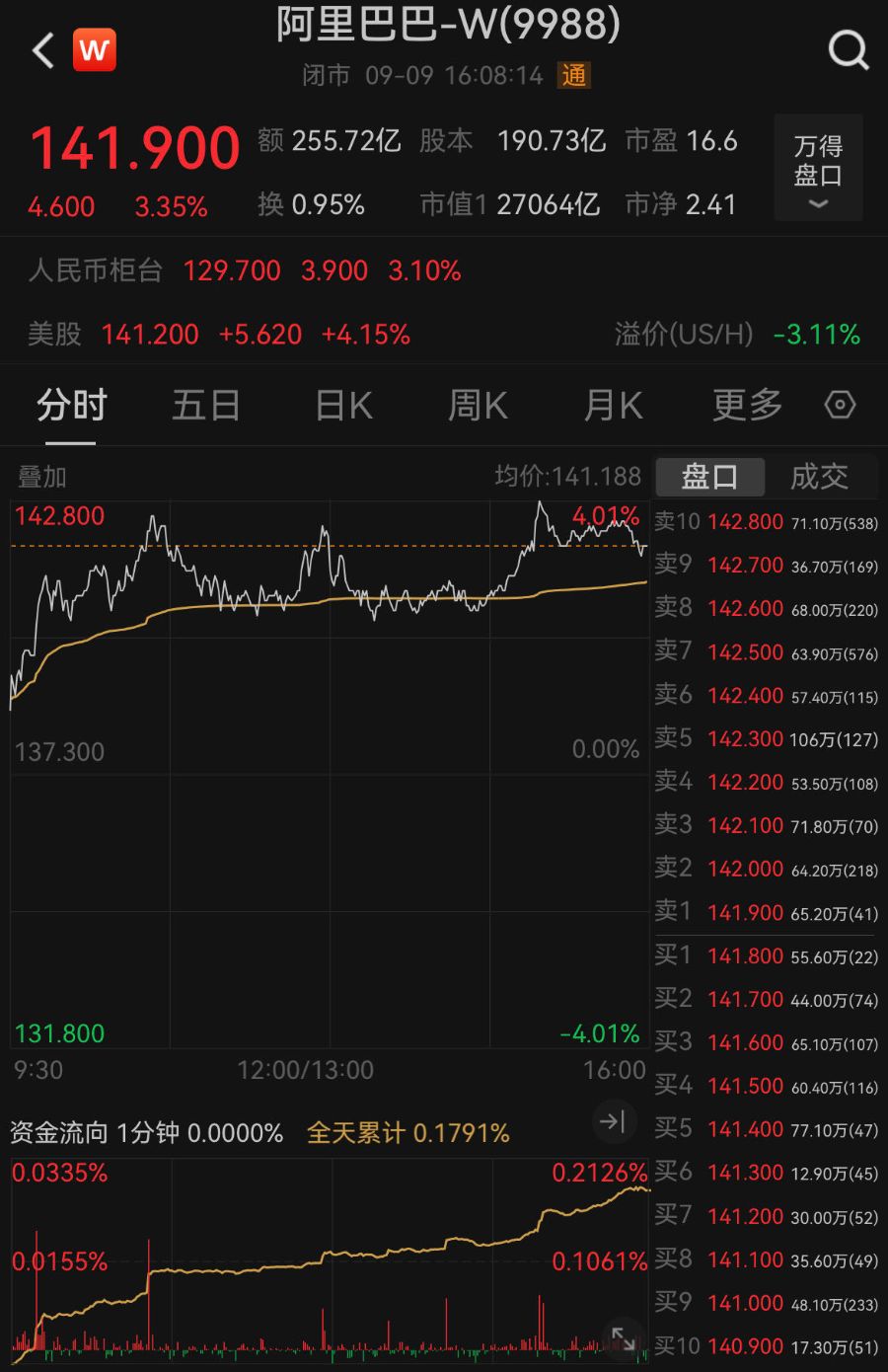Image resolution: width=888 pixels, height=1372 pixels.
Task: Select the 日K chart tab
Action: pyautogui.click(x=343, y=406)
